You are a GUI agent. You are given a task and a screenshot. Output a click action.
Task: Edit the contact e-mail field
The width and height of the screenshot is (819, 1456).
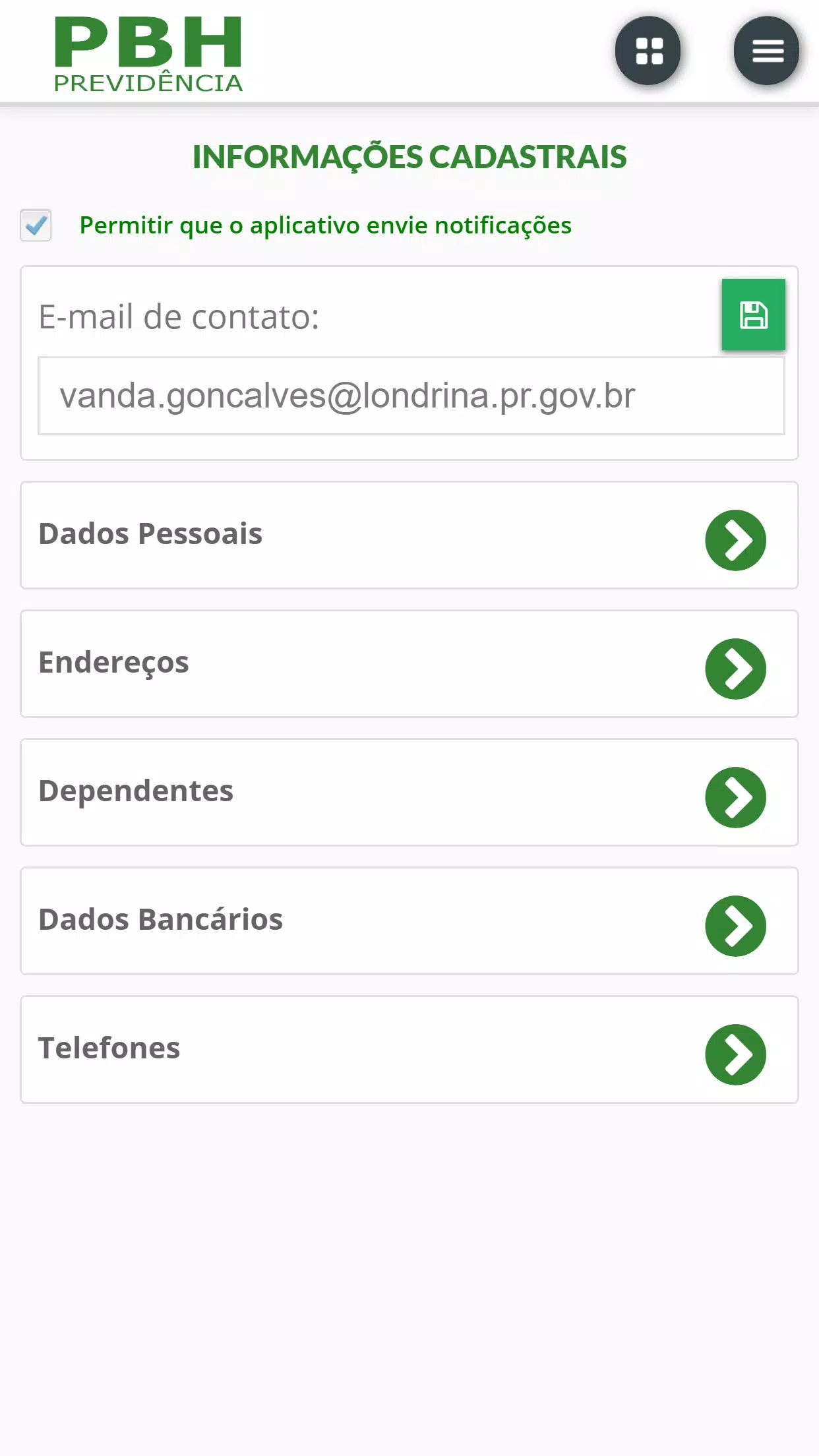(x=411, y=396)
